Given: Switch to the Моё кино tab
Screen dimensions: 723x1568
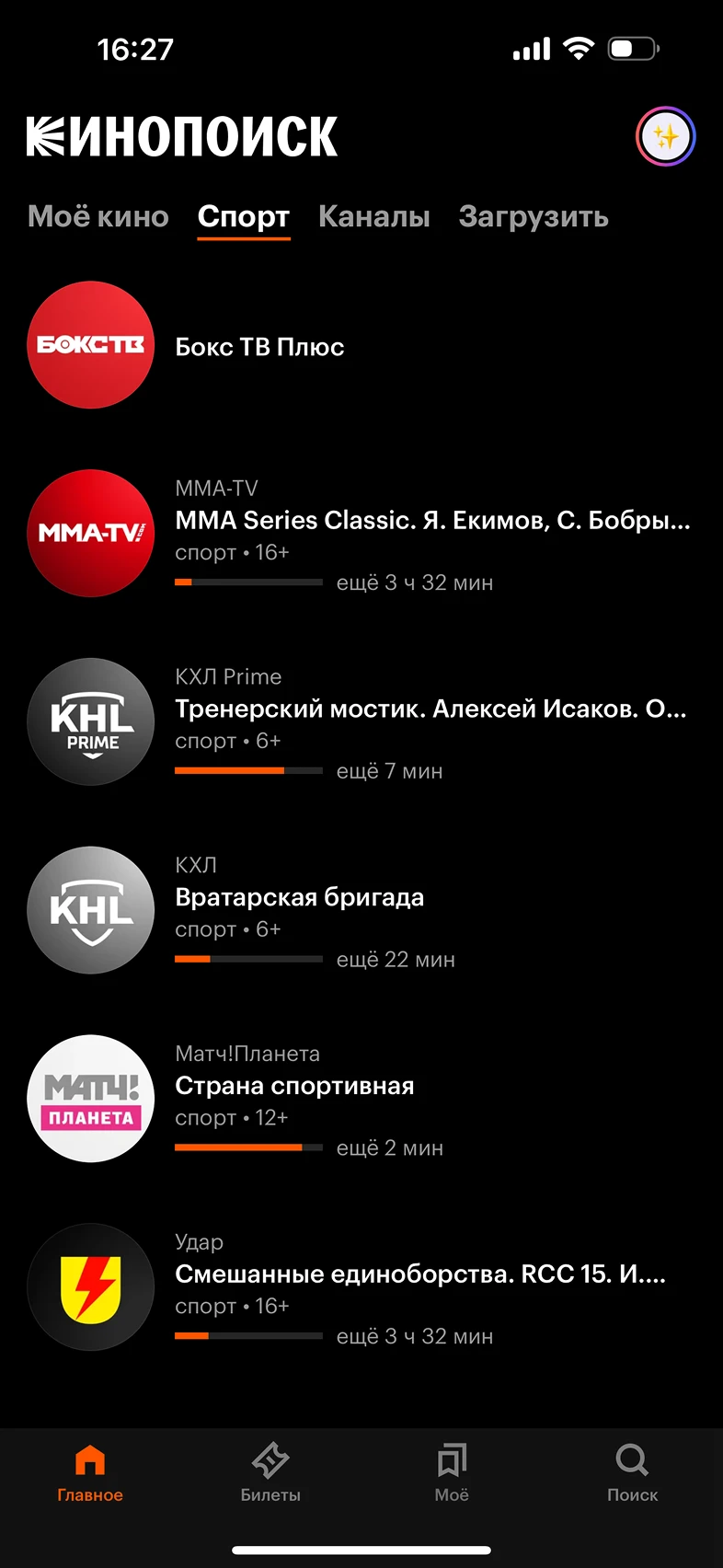Looking at the screenshot, I should click(98, 217).
